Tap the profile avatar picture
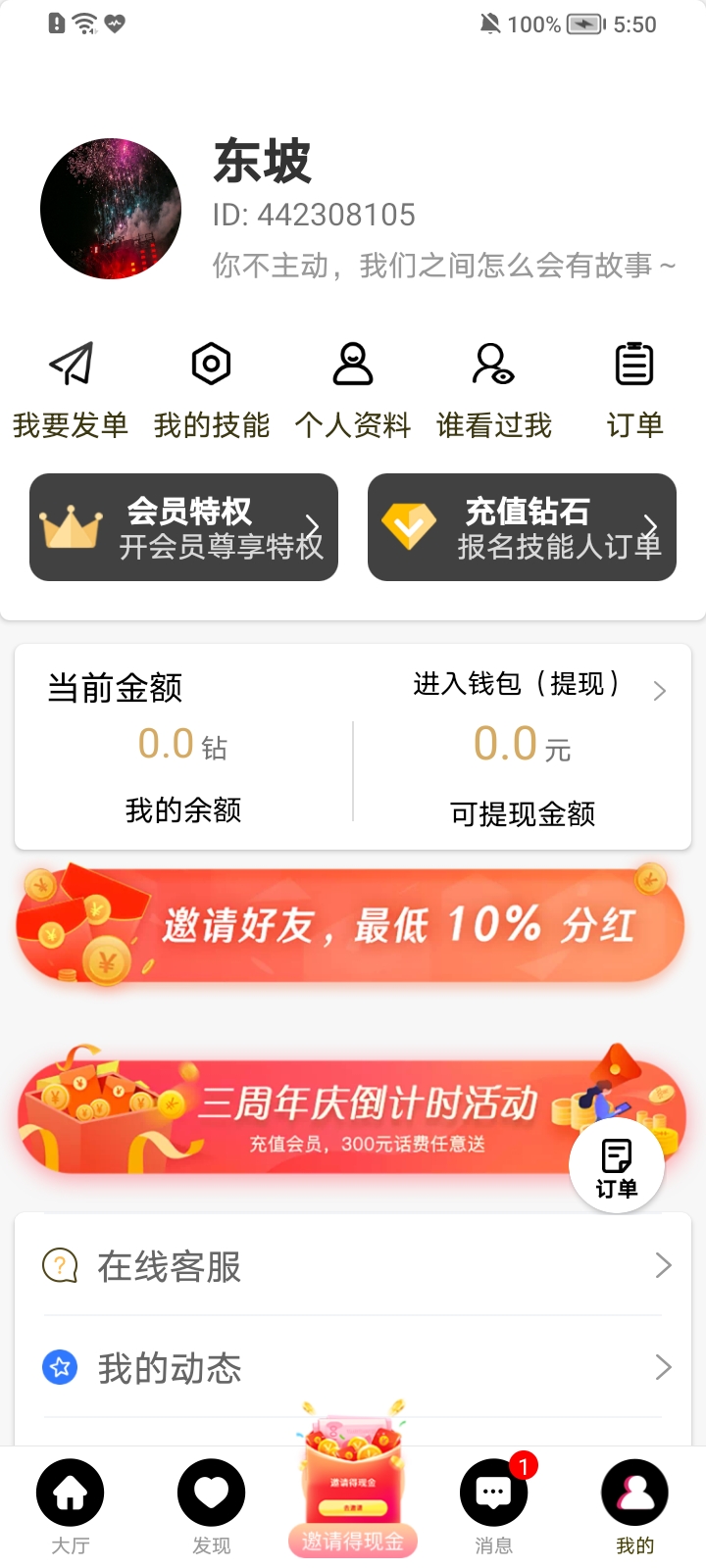This screenshot has width=706, height=1568. pyautogui.click(x=111, y=209)
